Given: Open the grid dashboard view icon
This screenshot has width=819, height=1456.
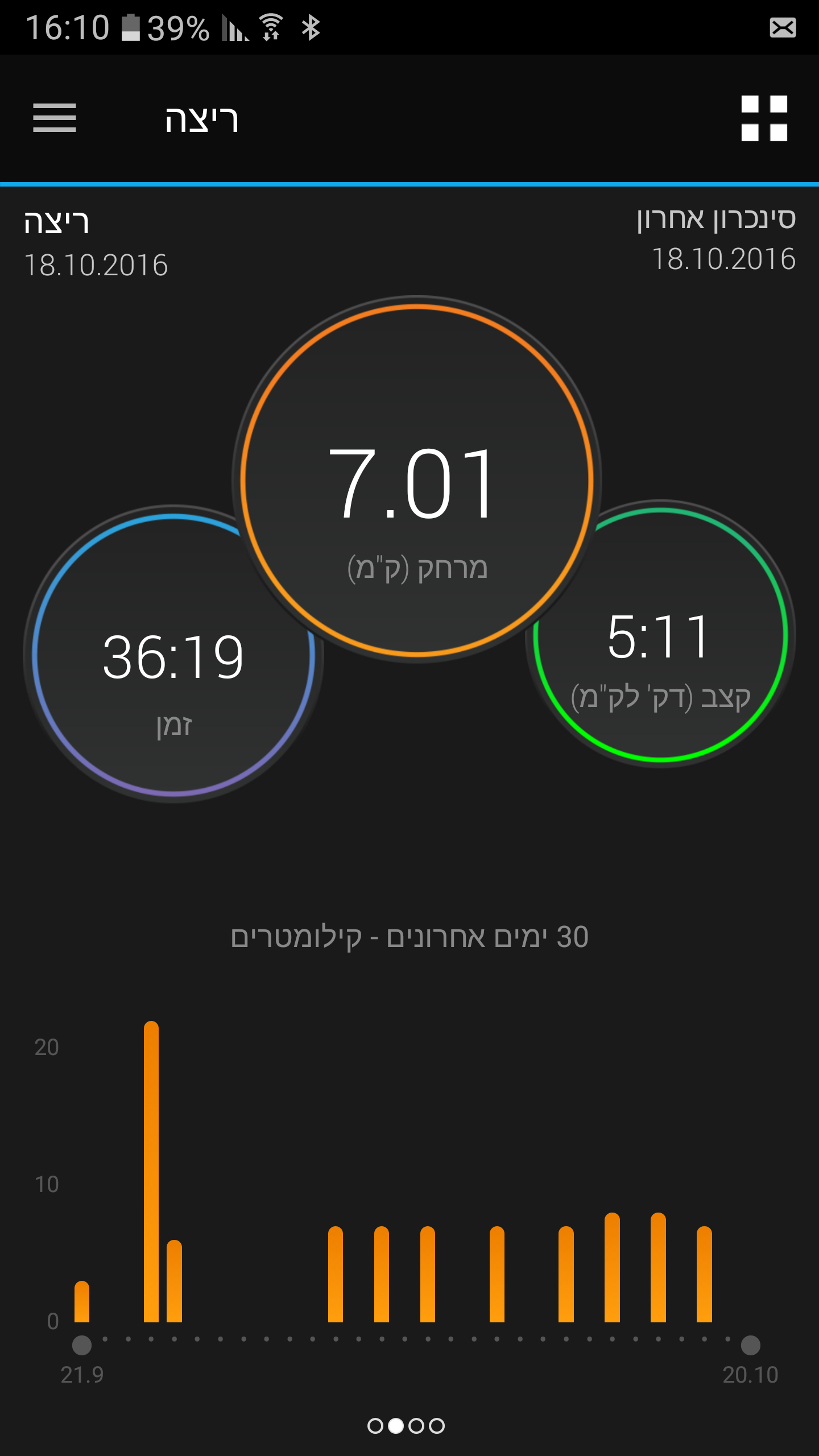Looking at the screenshot, I should 764,118.
